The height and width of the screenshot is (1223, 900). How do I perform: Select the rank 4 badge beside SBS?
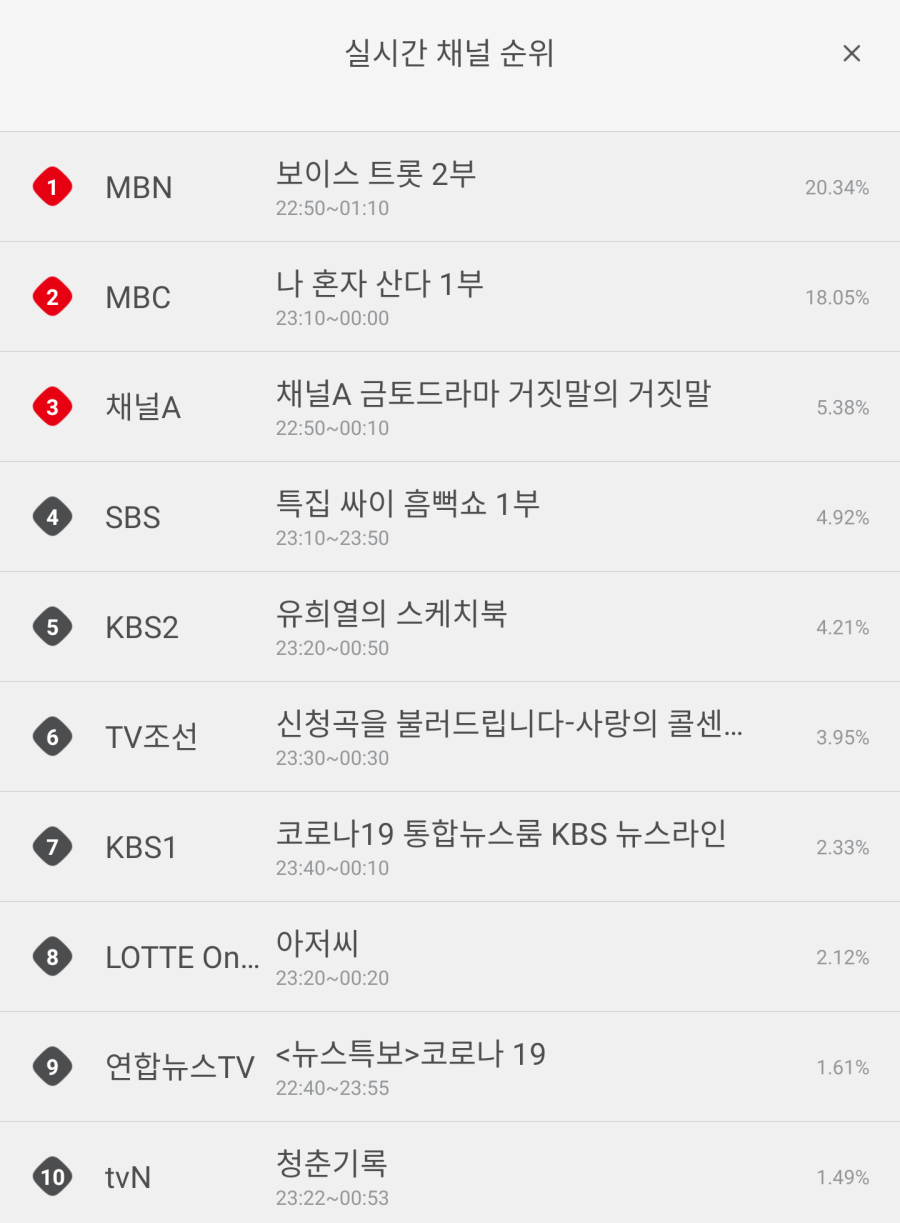pos(52,517)
